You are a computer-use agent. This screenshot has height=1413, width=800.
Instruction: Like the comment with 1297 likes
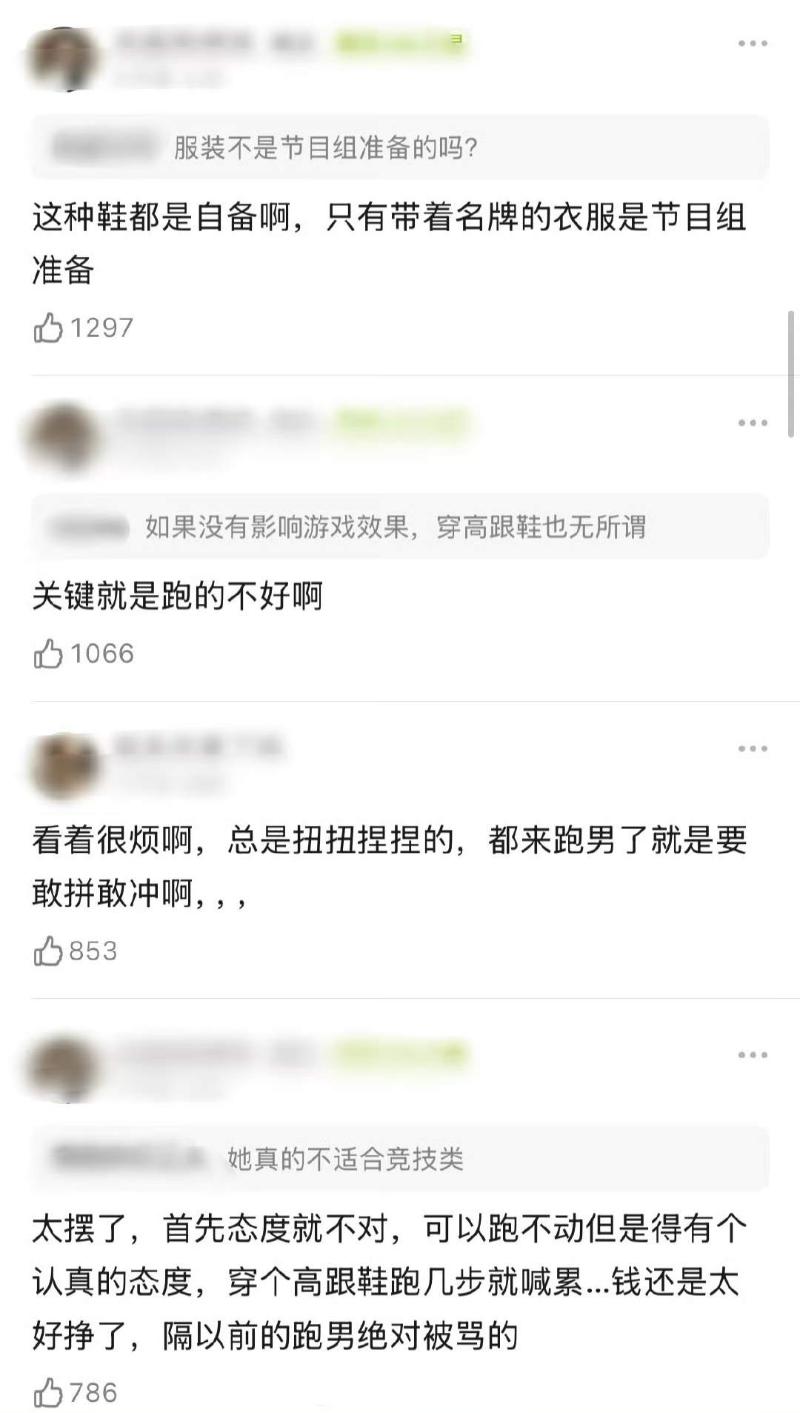click(x=48, y=328)
